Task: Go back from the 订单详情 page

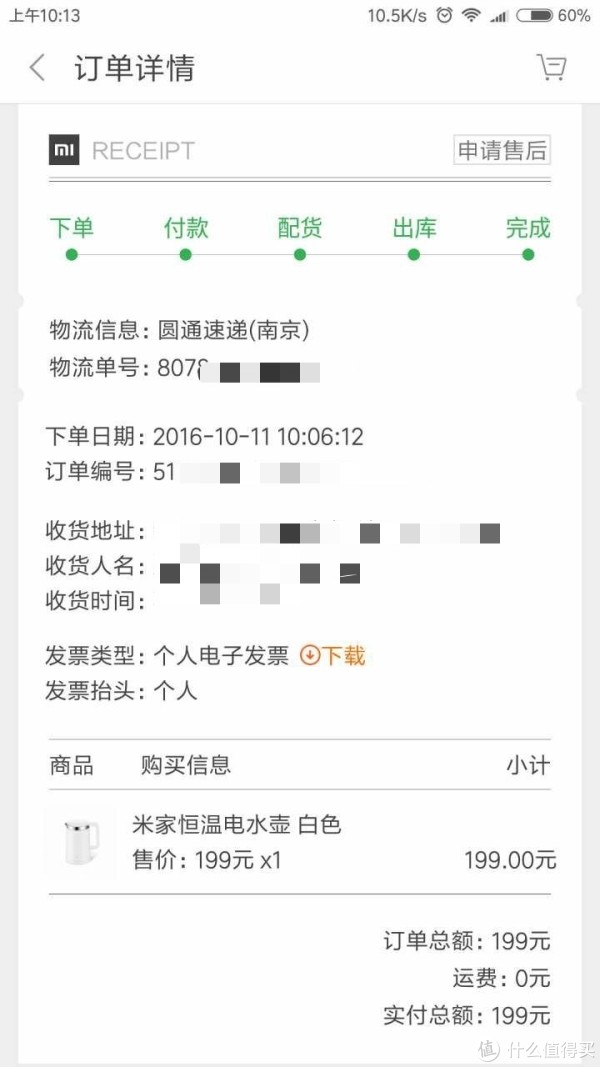Action: pyautogui.click(x=37, y=68)
